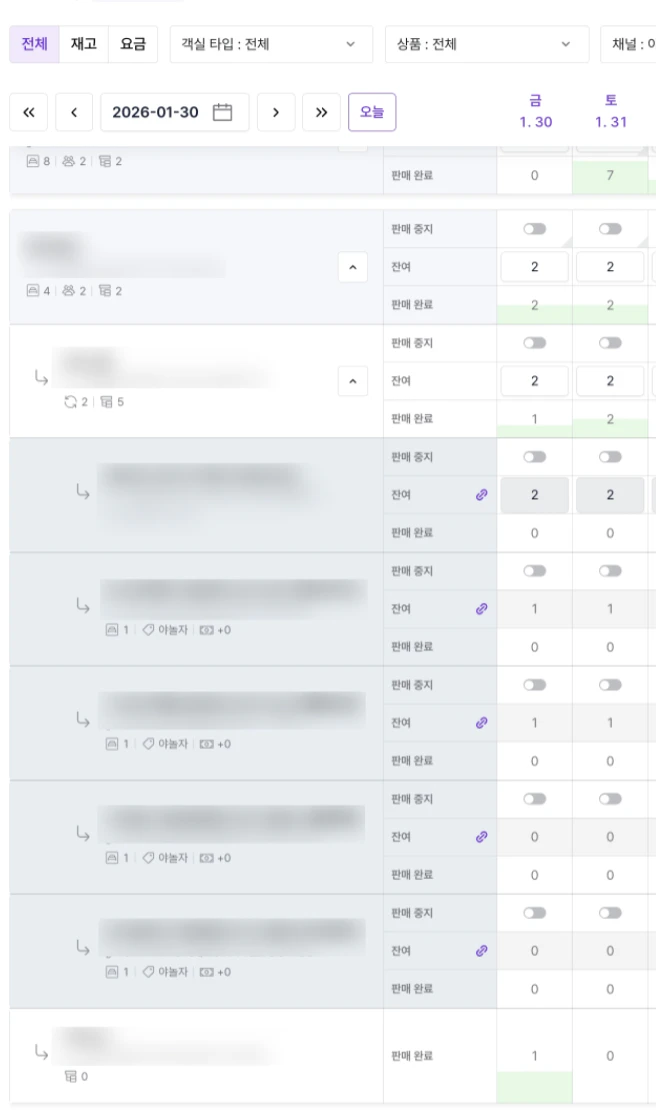Jump back with the double left arrow
This screenshot has width=656, height=1110.
[28, 113]
